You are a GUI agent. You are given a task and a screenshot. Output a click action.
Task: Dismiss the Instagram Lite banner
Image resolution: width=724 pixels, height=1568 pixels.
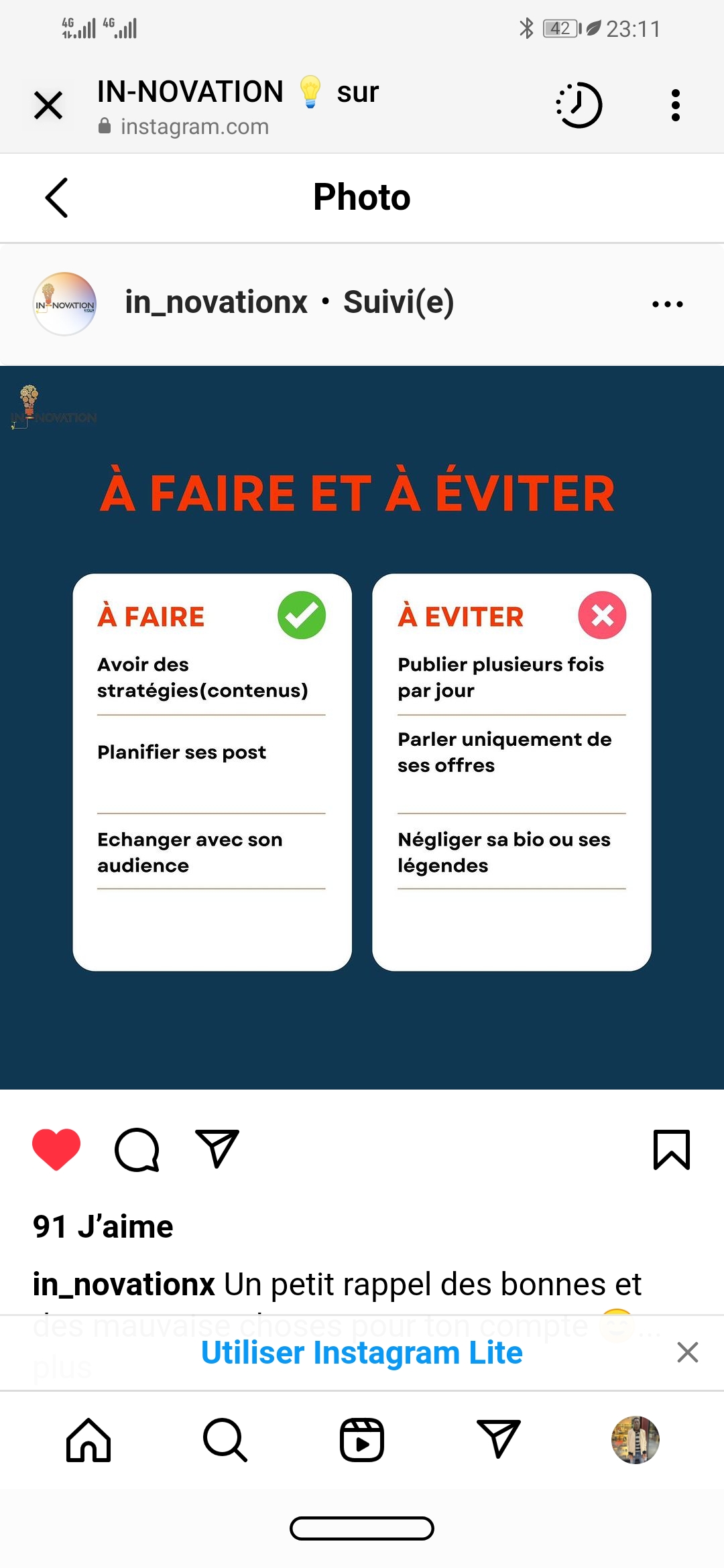tap(688, 1352)
